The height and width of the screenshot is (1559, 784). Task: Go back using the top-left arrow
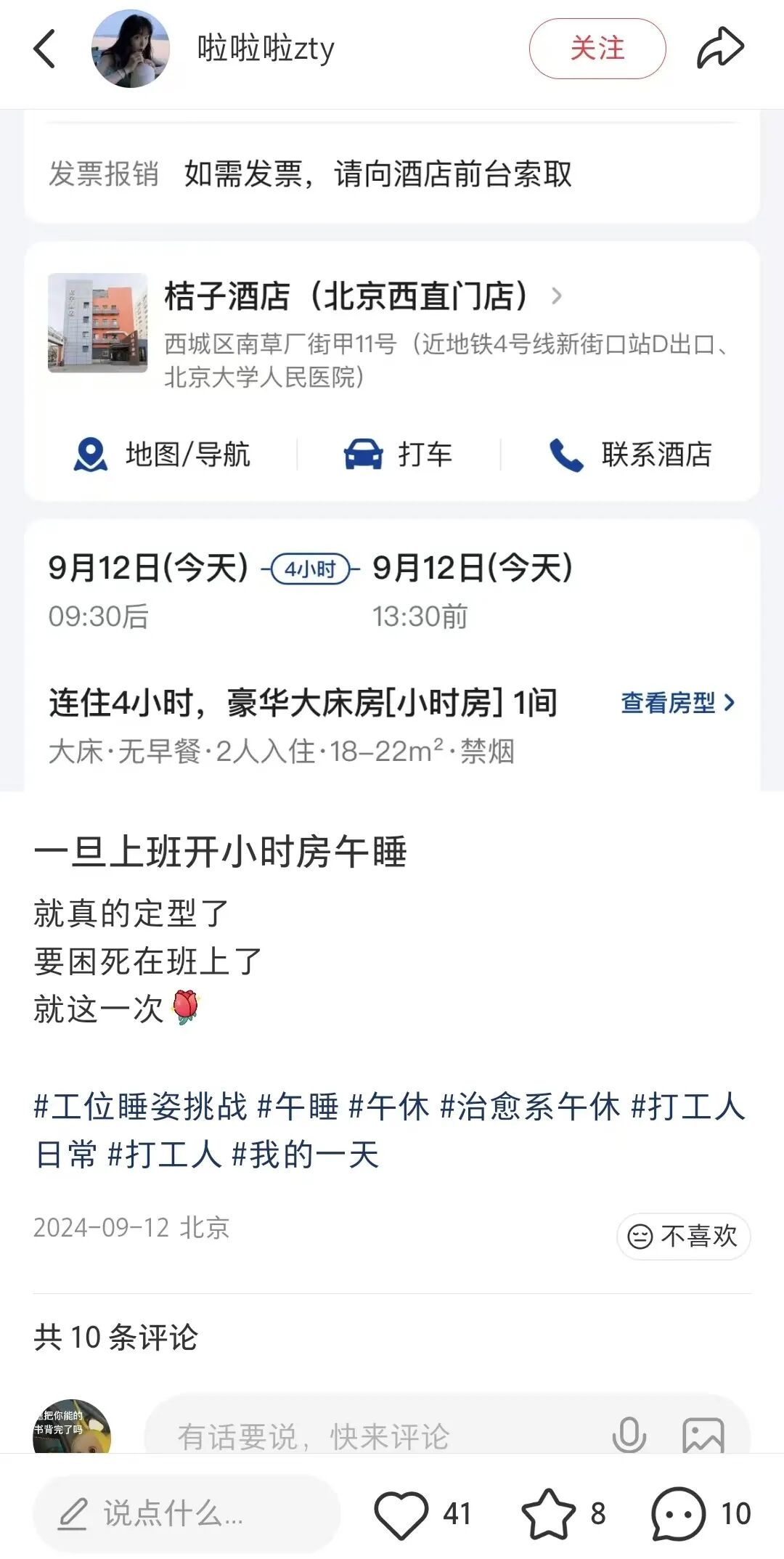(44, 49)
